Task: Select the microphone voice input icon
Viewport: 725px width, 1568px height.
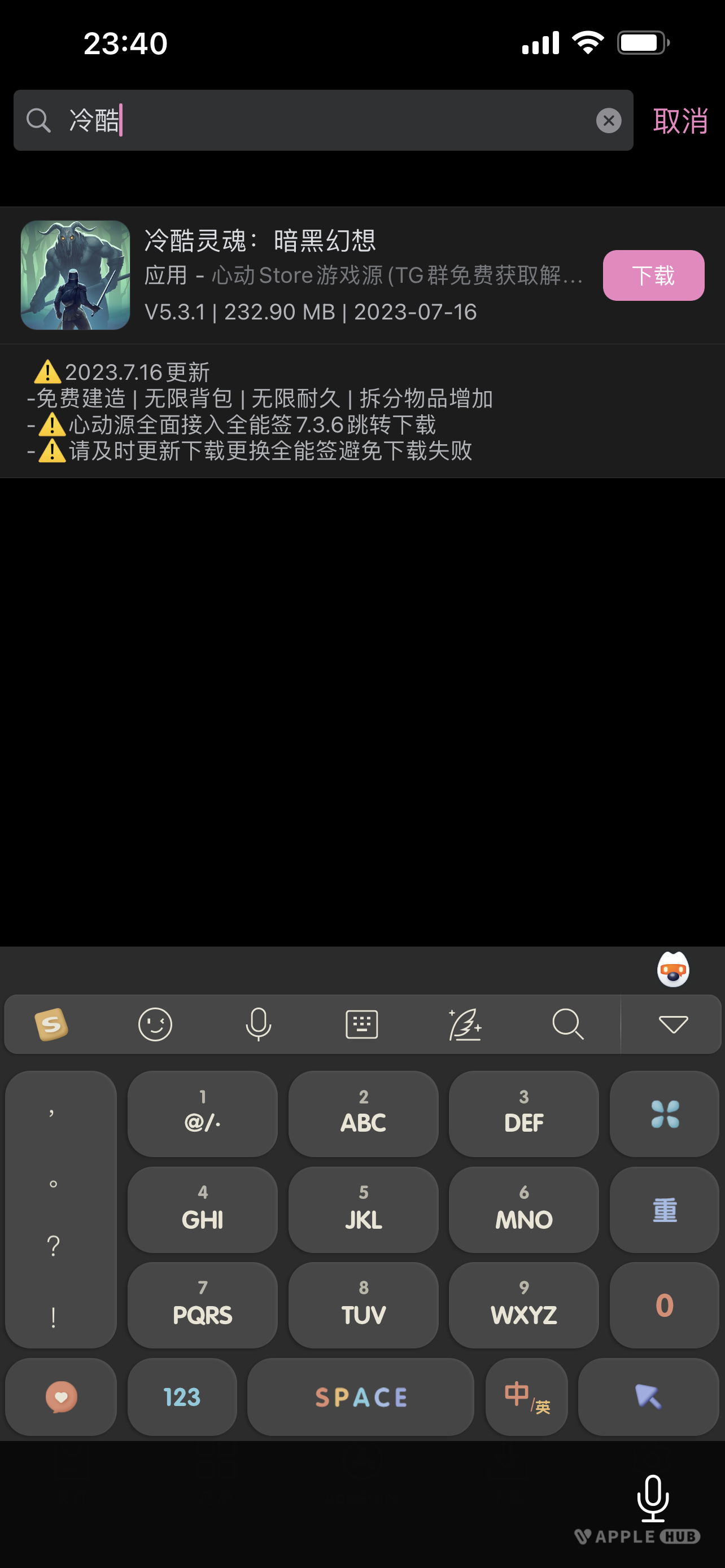Action: click(258, 1024)
